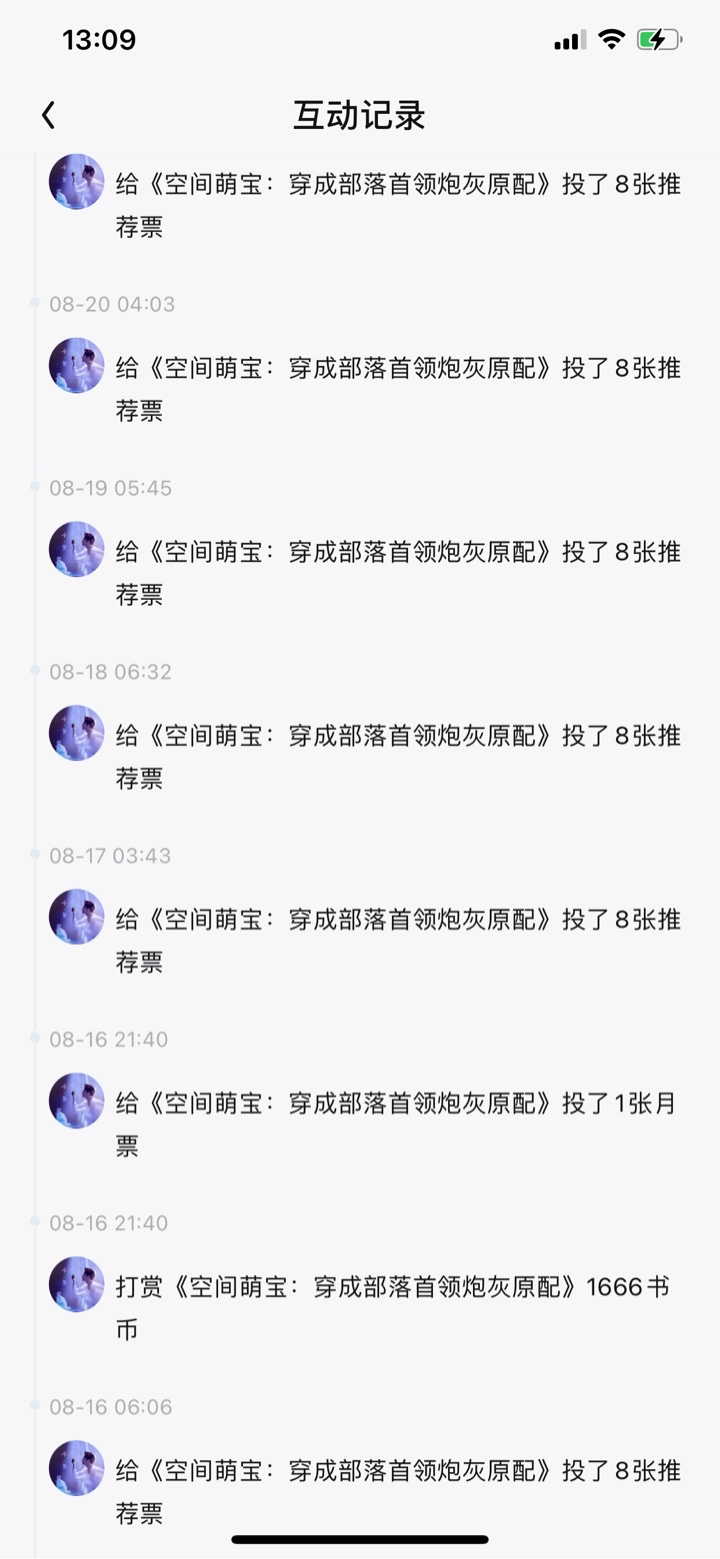Go back from 互动记录 page
The height and width of the screenshot is (1559, 720).
point(48,116)
